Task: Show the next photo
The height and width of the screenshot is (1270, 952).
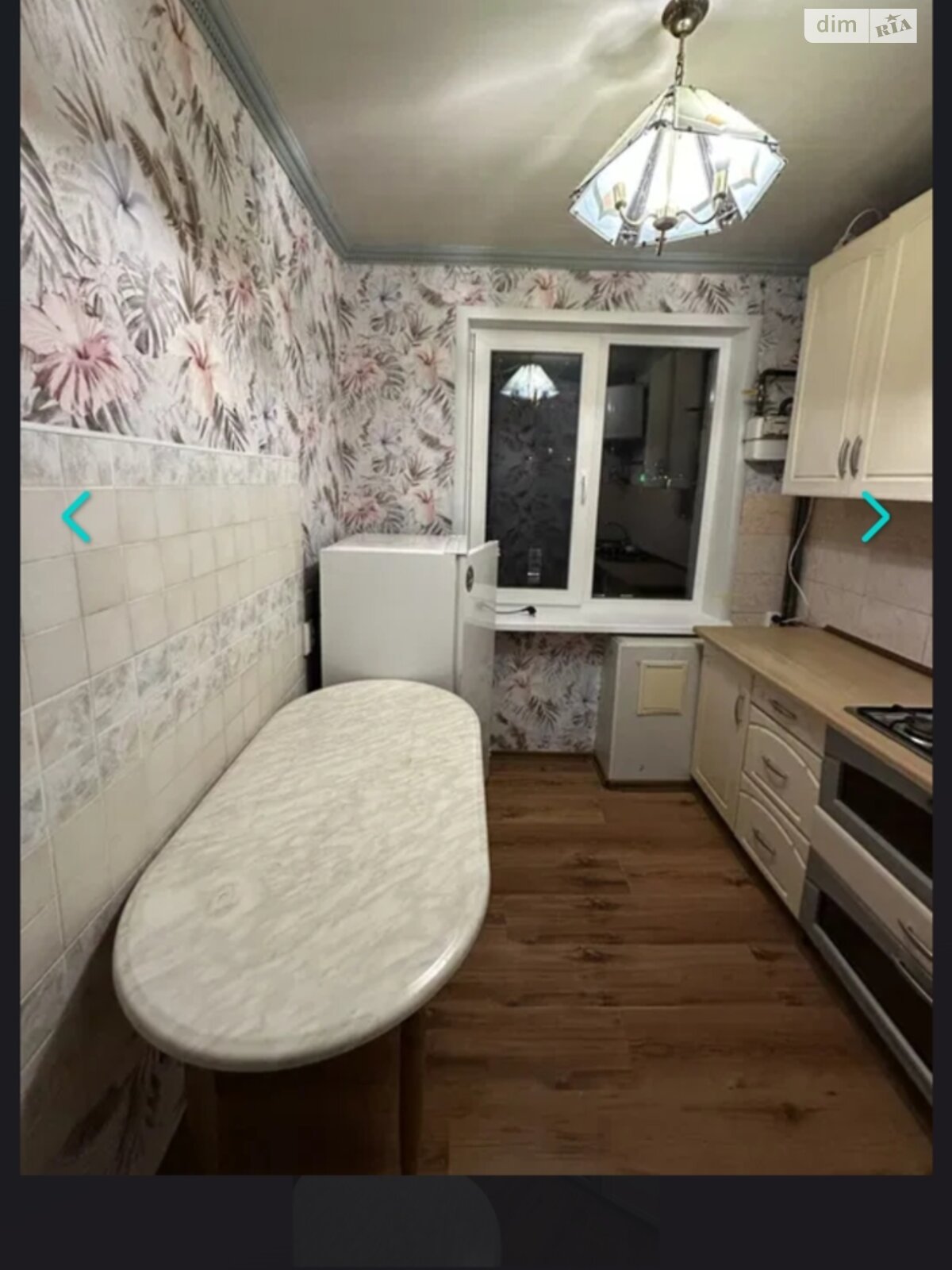Action: (x=876, y=517)
